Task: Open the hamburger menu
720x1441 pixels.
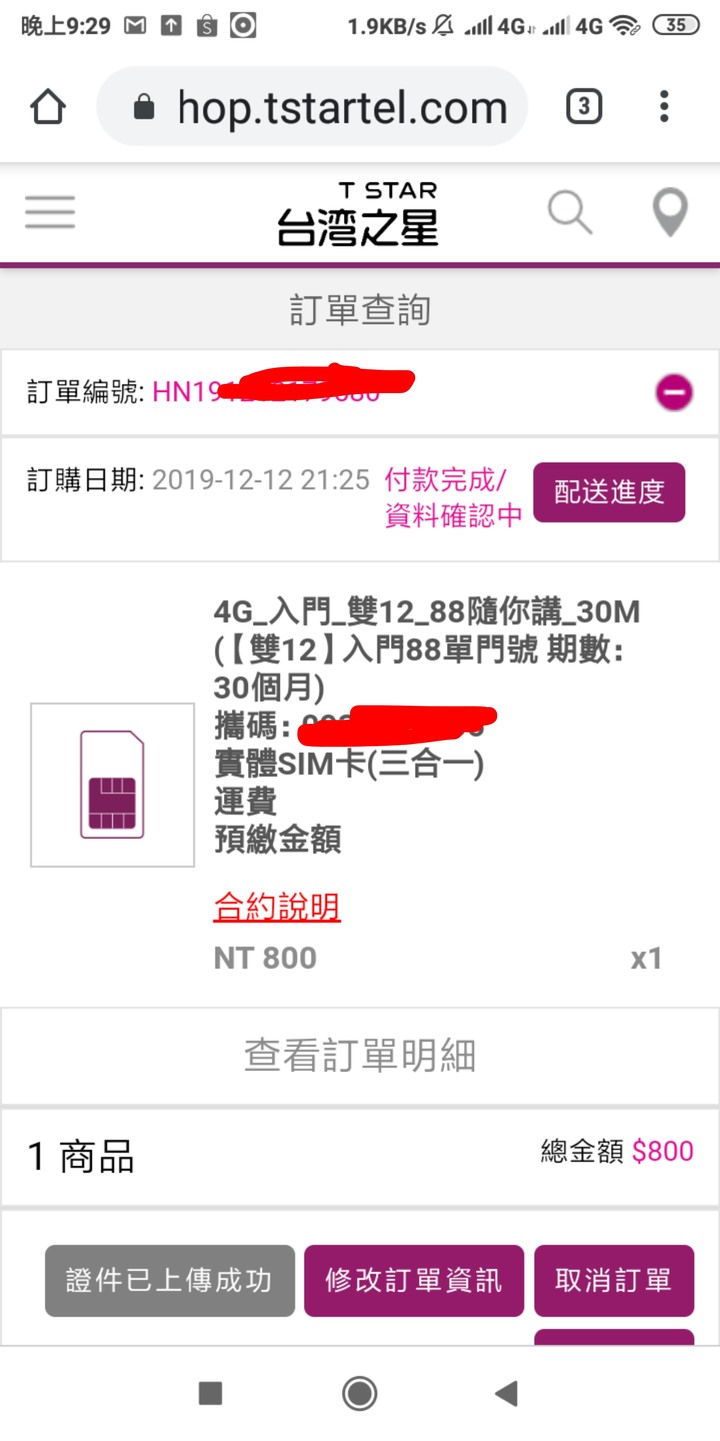Action: (x=50, y=212)
